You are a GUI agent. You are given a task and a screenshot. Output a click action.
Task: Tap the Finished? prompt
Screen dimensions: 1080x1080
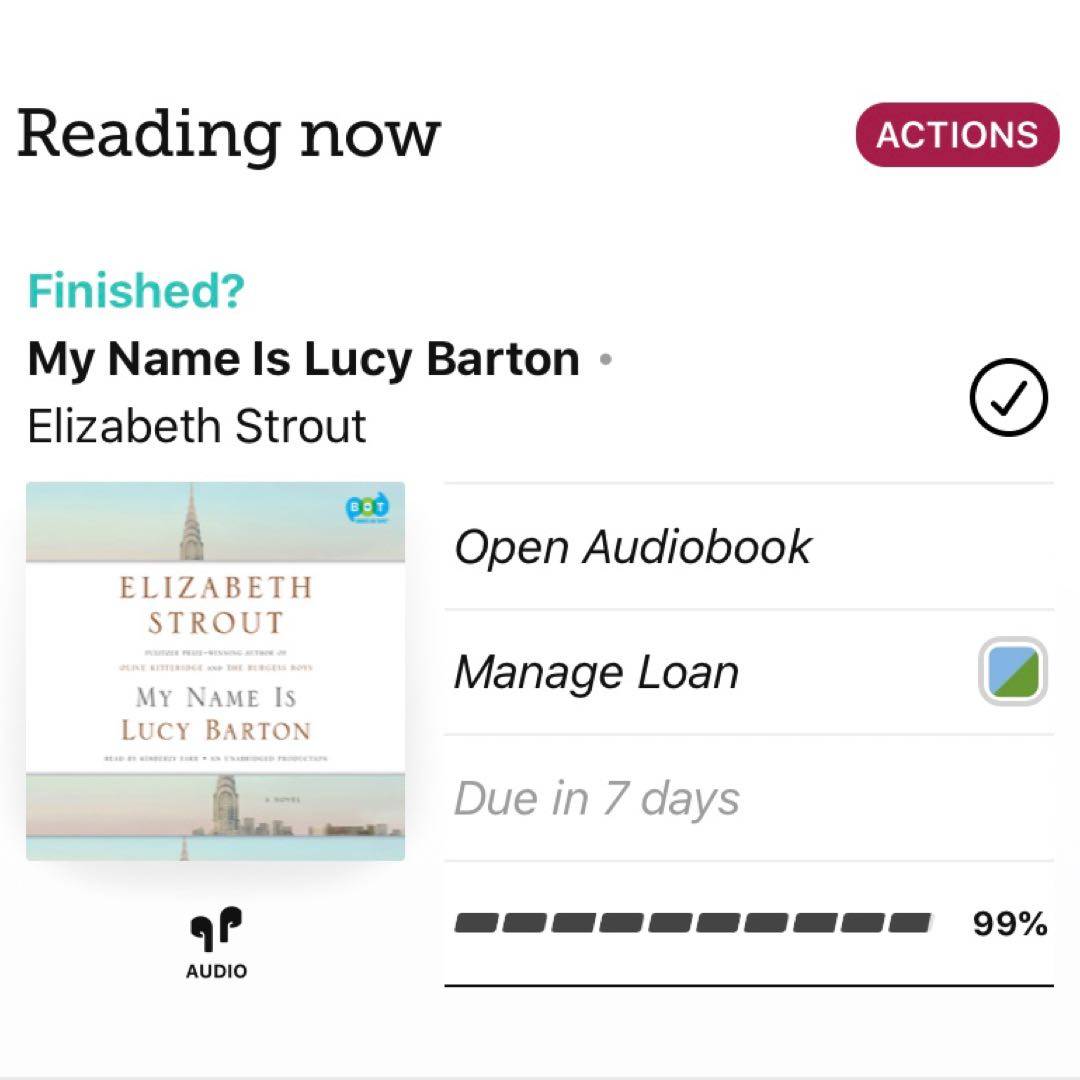pos(136,291)
